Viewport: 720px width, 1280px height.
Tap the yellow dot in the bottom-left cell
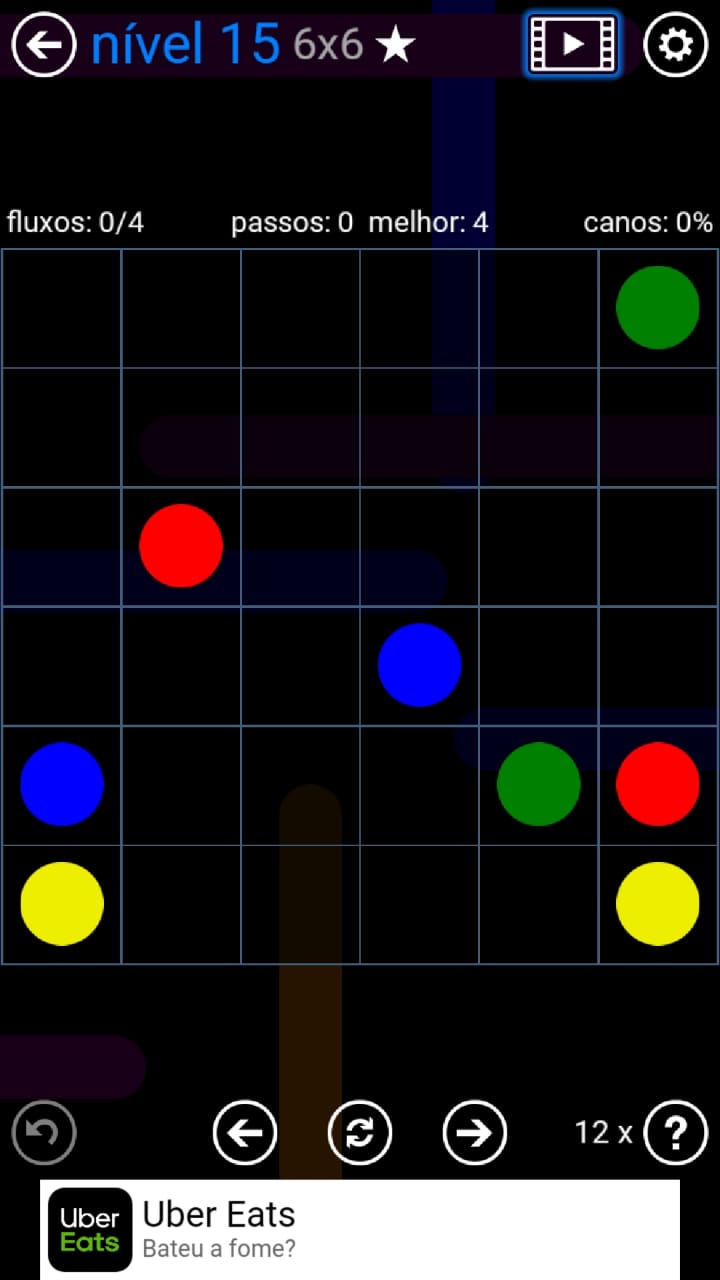pyautogui.click(x=62, y=903)
